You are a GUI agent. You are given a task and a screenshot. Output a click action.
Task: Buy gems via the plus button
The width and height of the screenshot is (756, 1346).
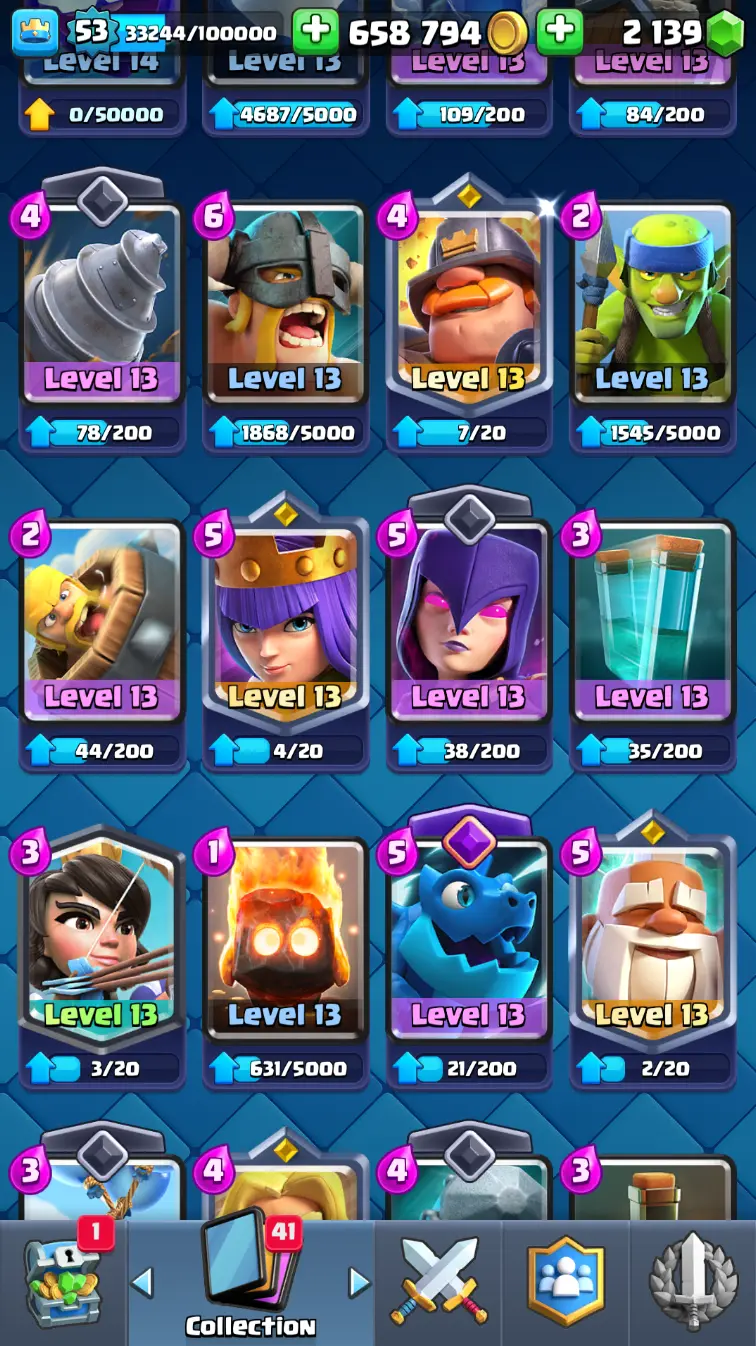point(560,32)
